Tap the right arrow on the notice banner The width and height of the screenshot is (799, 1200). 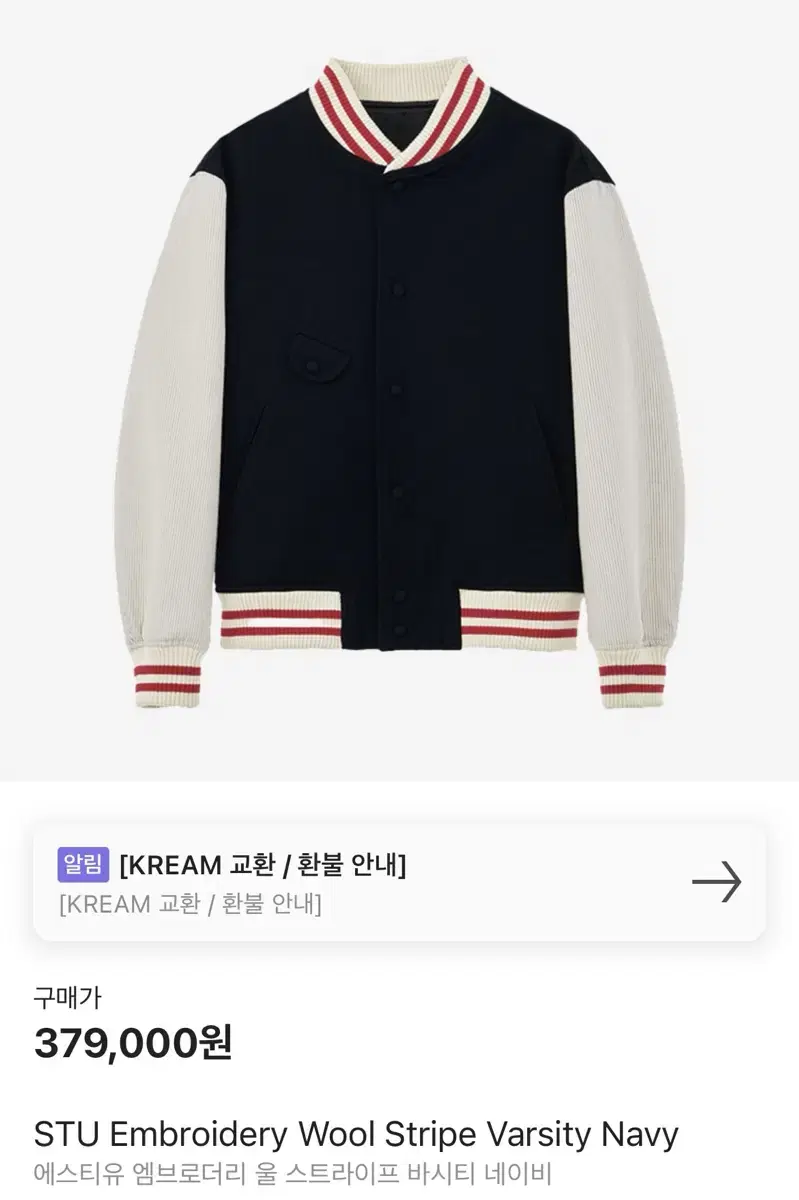719,881
